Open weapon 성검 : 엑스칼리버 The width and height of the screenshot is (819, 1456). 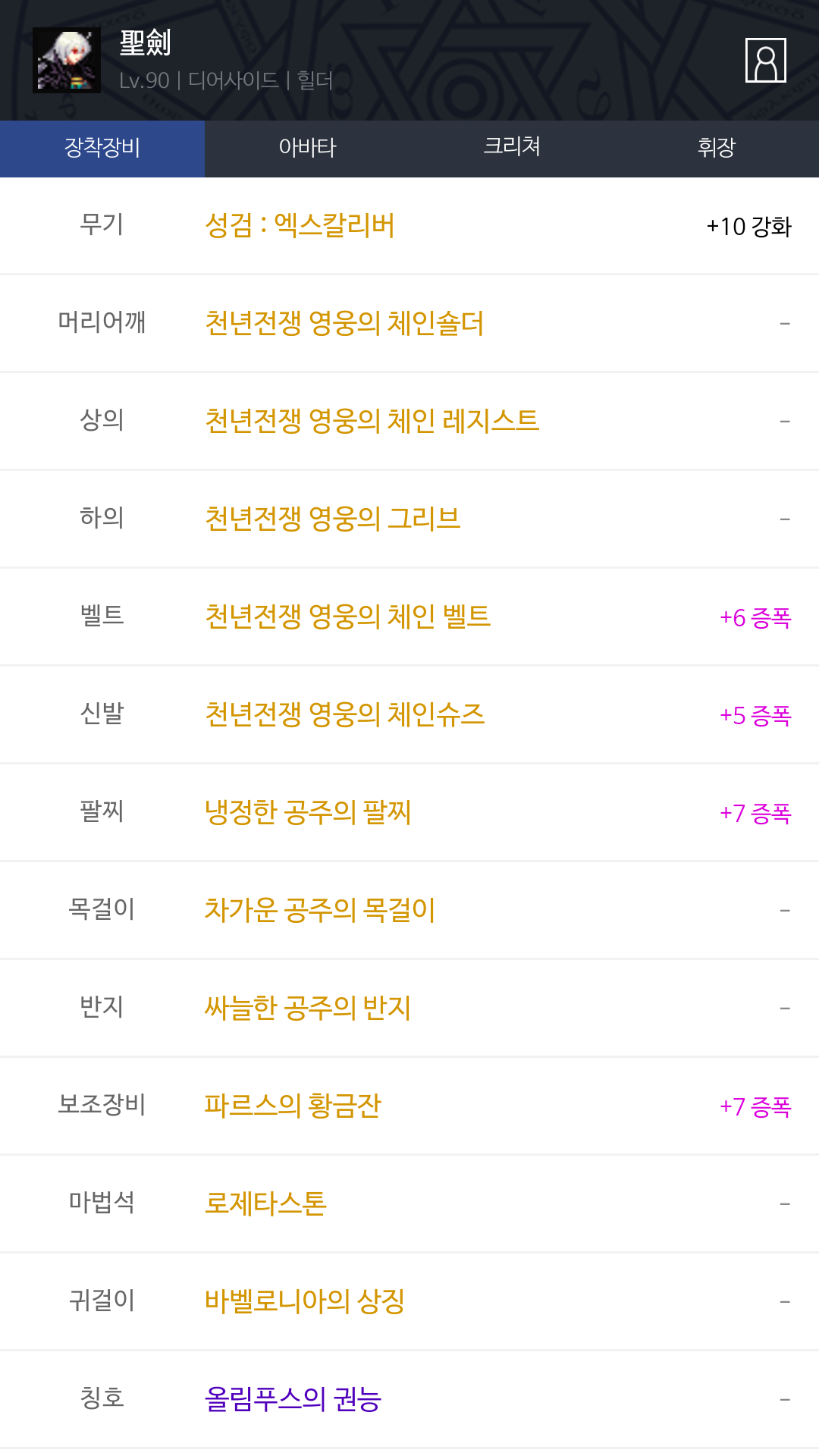(300, 226)
